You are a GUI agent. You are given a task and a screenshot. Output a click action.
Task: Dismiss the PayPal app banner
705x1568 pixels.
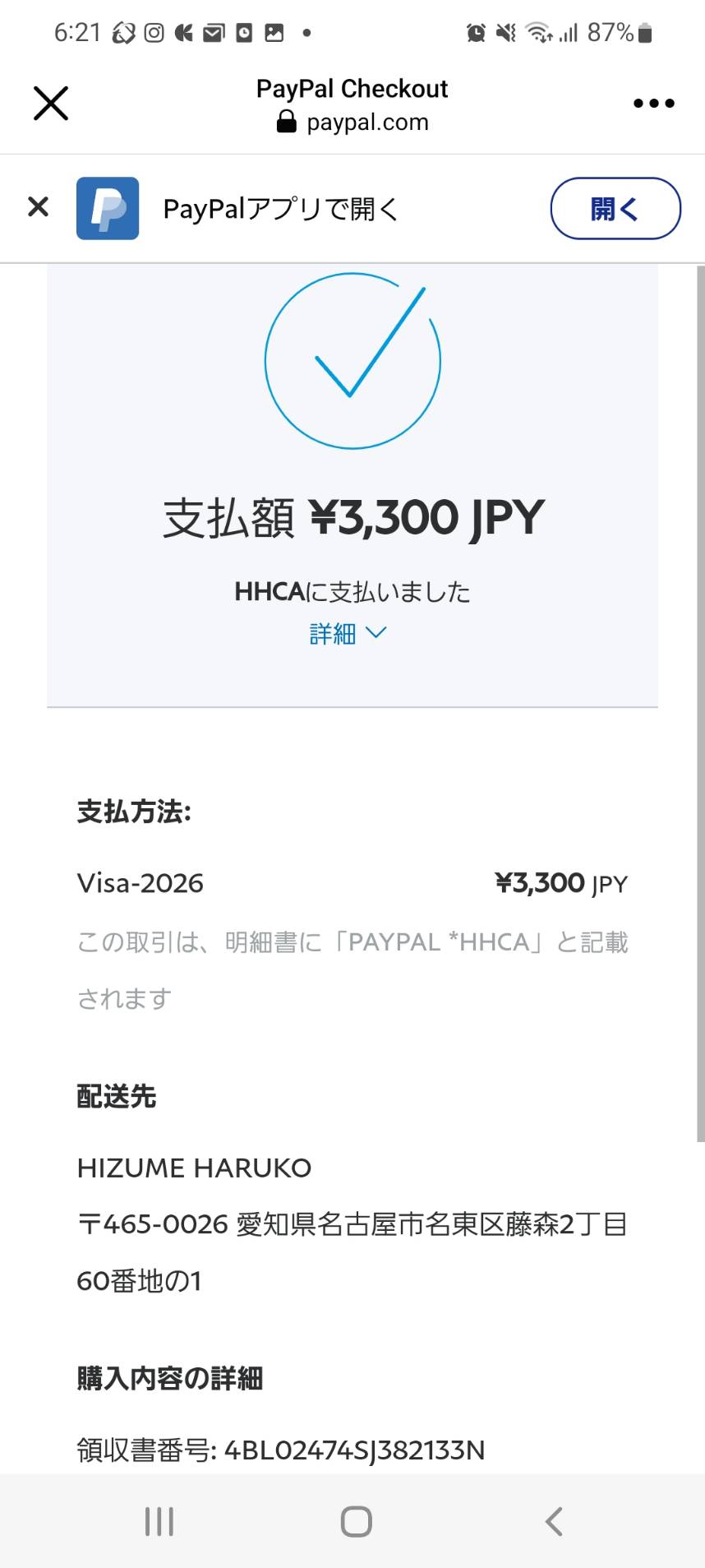tap(39, 206)
